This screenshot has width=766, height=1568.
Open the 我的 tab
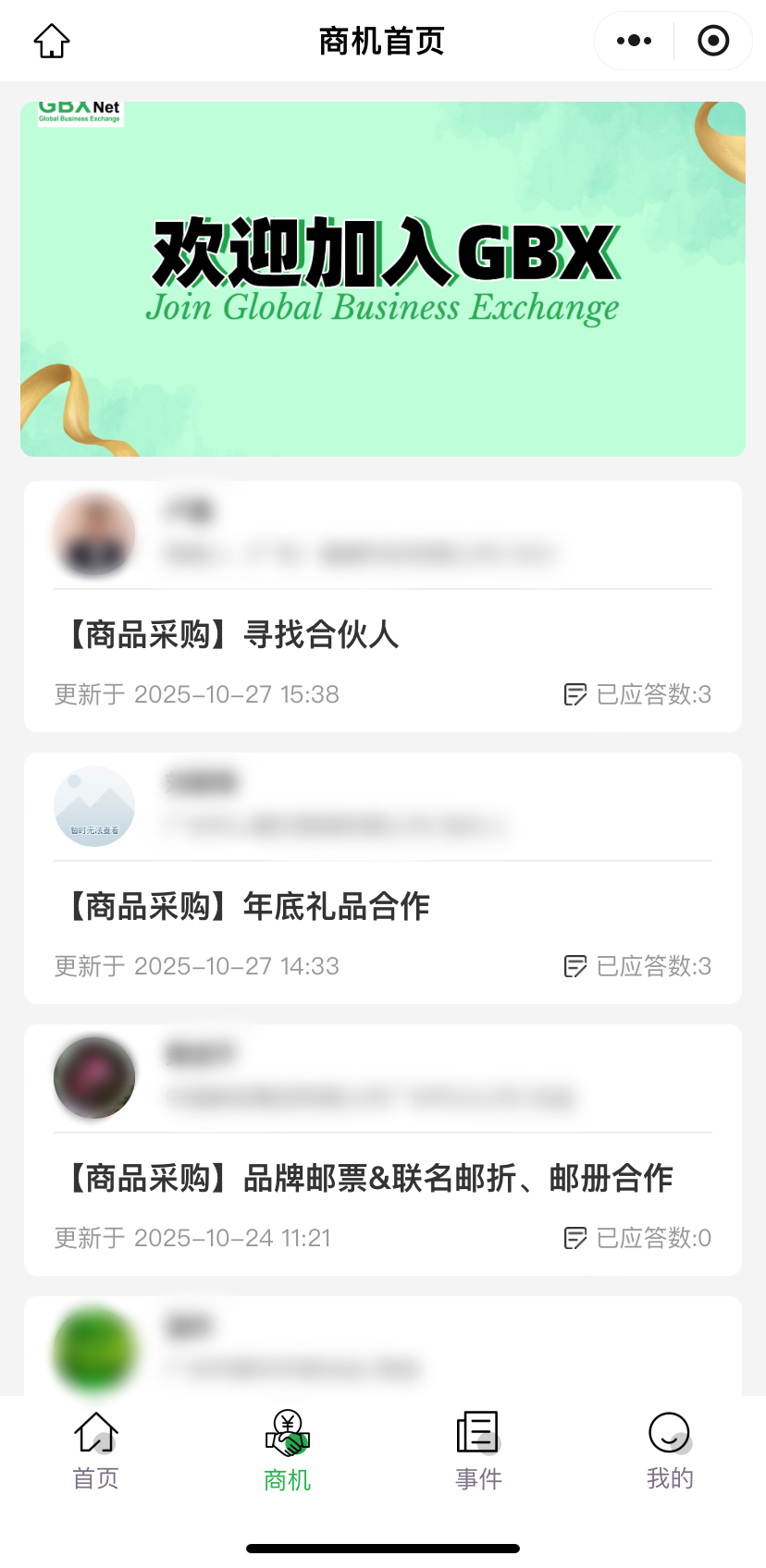tap(670, 1451)
